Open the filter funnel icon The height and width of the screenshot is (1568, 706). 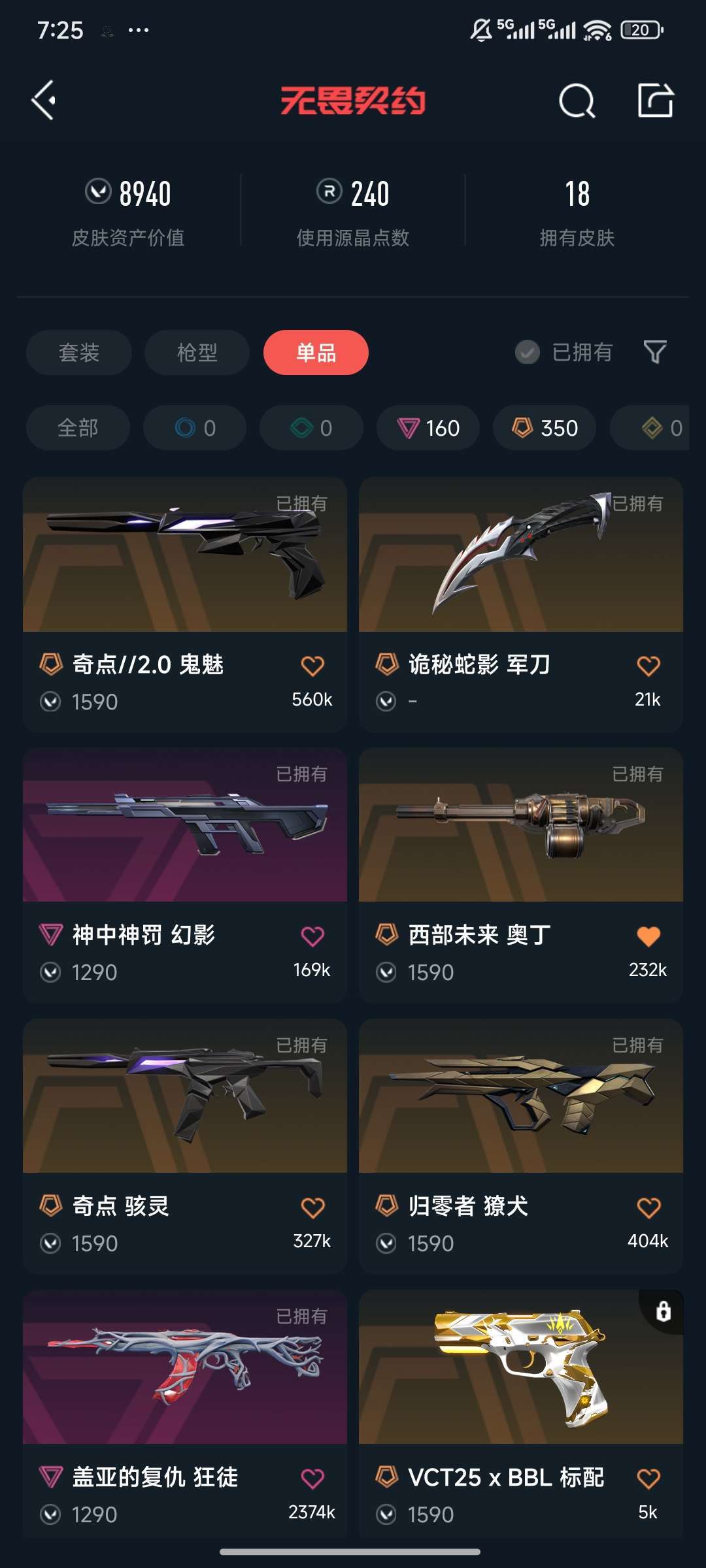(655, 352)
